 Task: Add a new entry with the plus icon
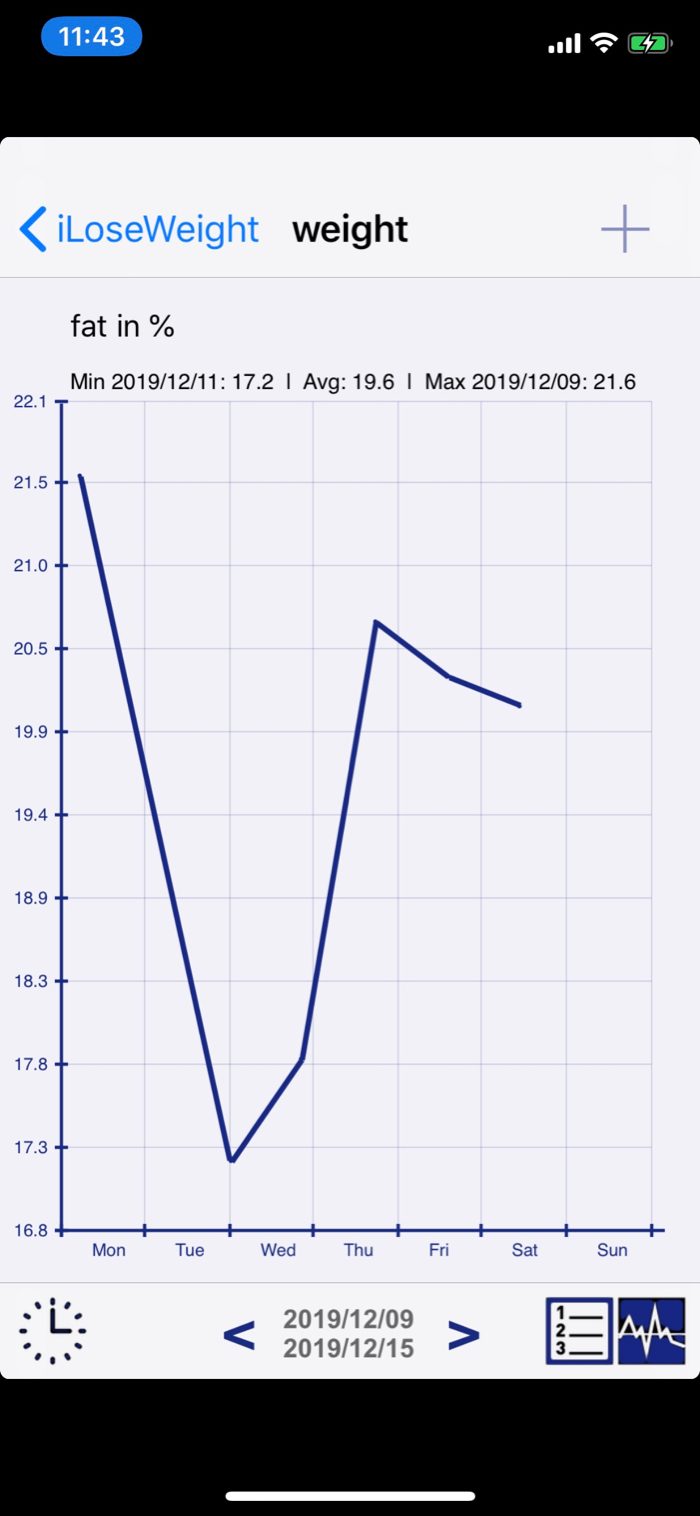point(625,229)
